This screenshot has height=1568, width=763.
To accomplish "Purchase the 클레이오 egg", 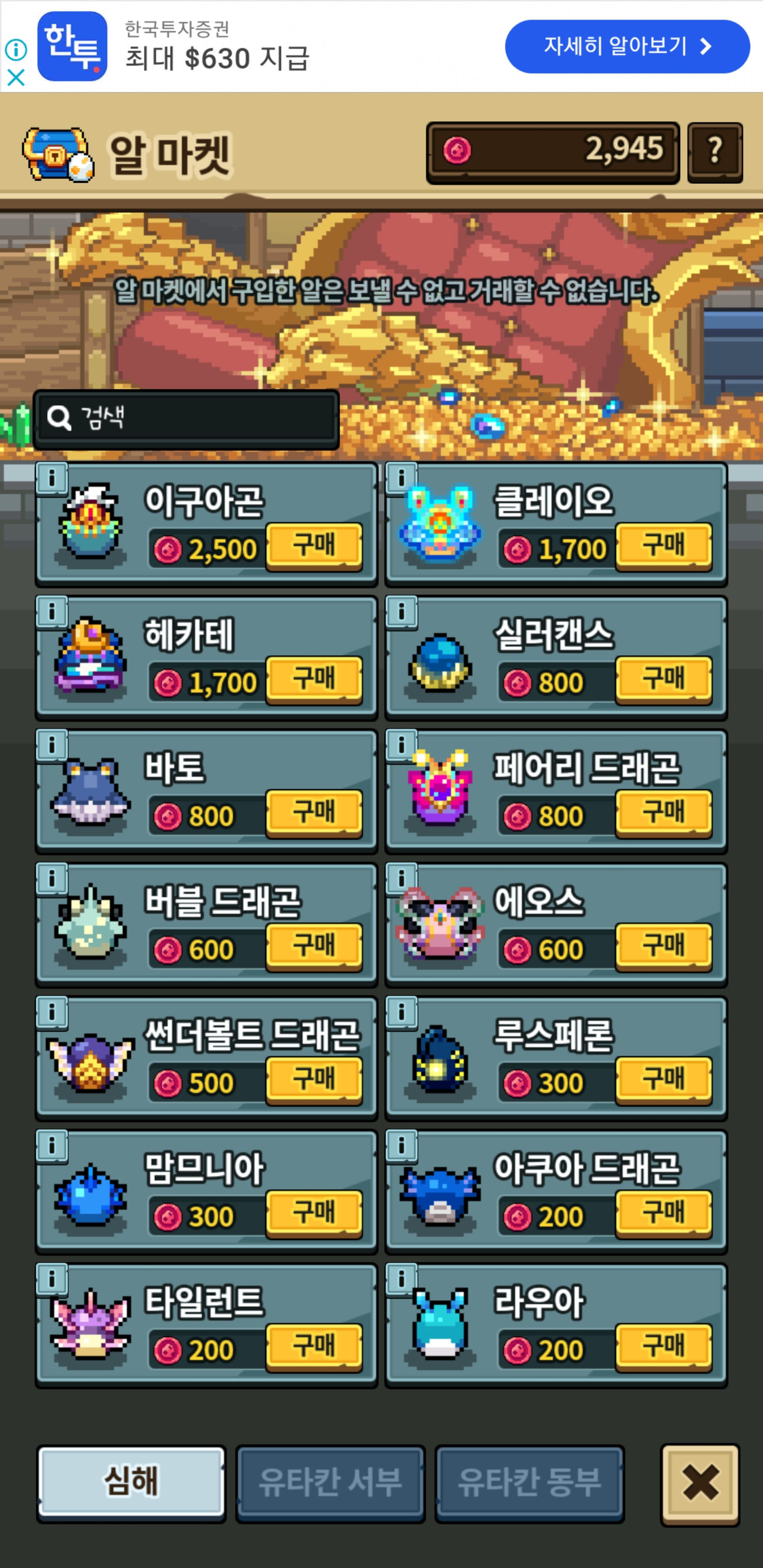I will pyautogui.click(x=663, y=546).
